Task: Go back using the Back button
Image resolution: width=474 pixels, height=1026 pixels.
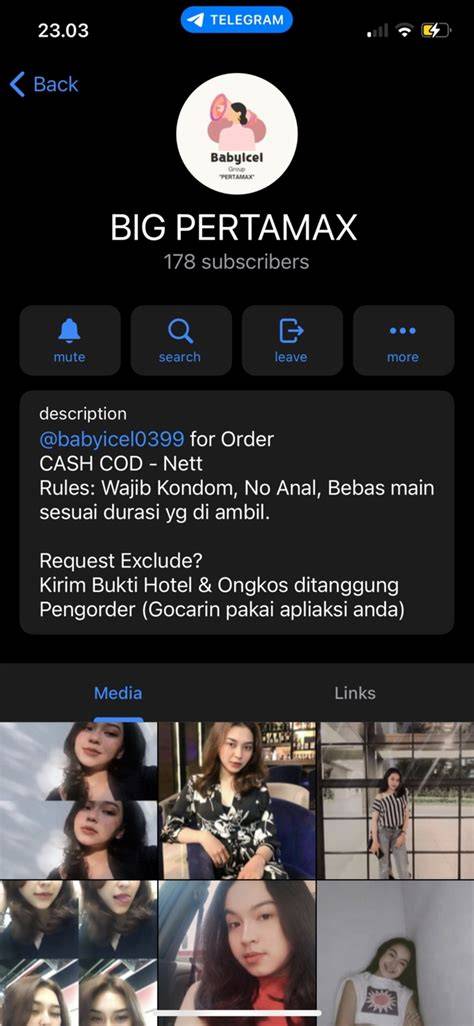Action: click(x=44, y=84)
